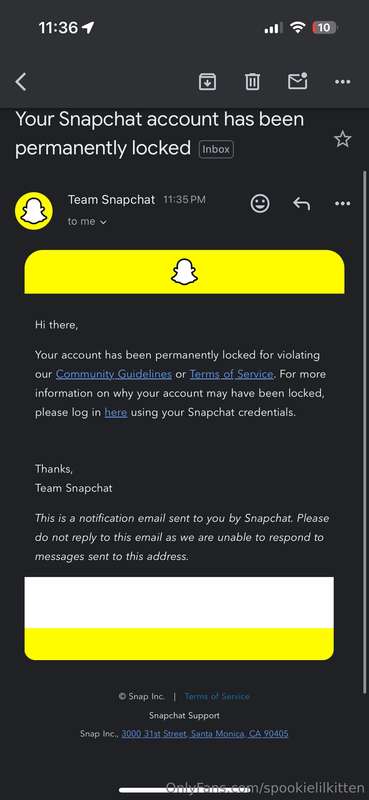Archive this email

pos(207,82)
